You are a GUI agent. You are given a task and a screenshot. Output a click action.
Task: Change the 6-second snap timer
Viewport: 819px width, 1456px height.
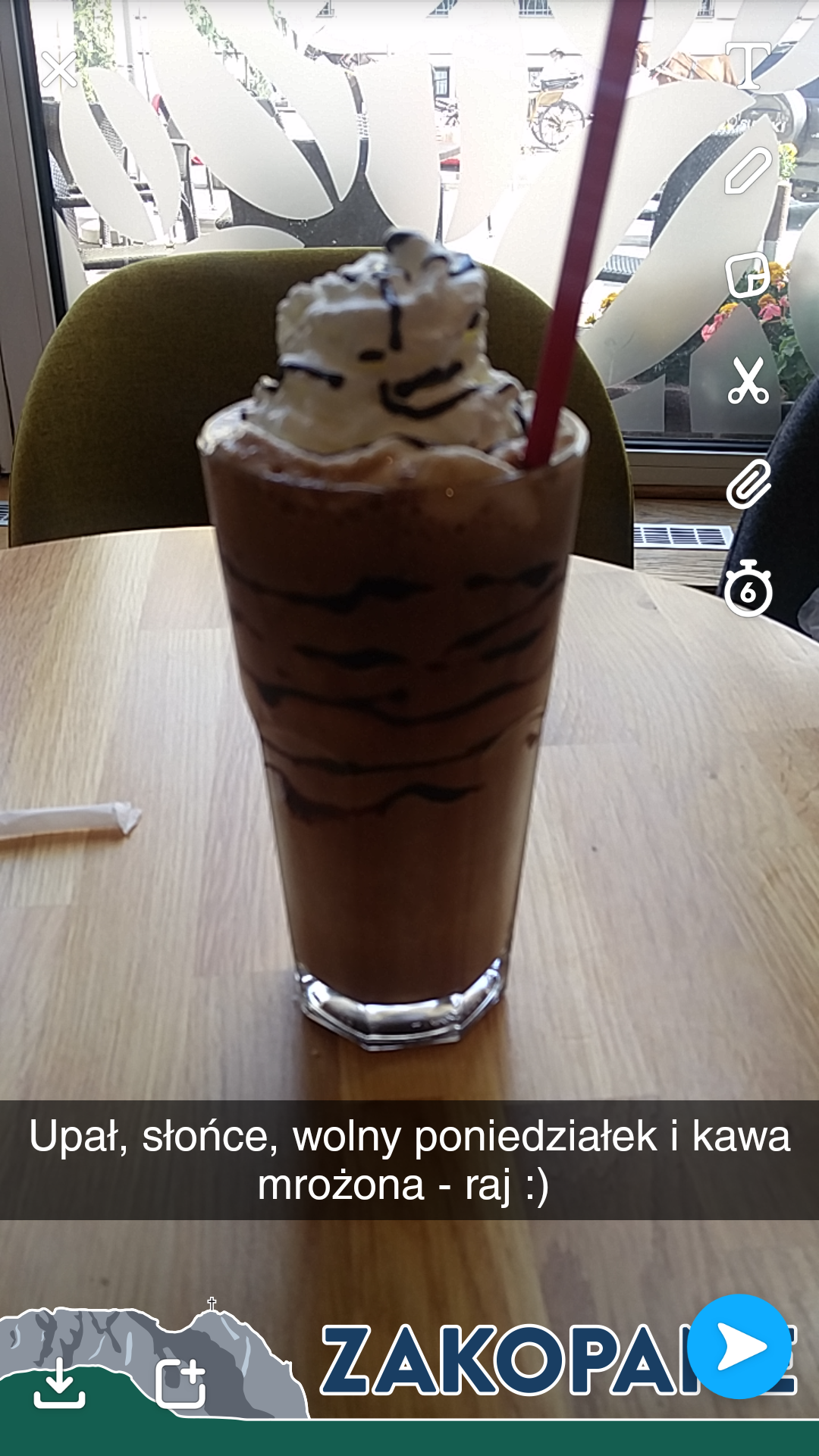(x=748, y=588)
